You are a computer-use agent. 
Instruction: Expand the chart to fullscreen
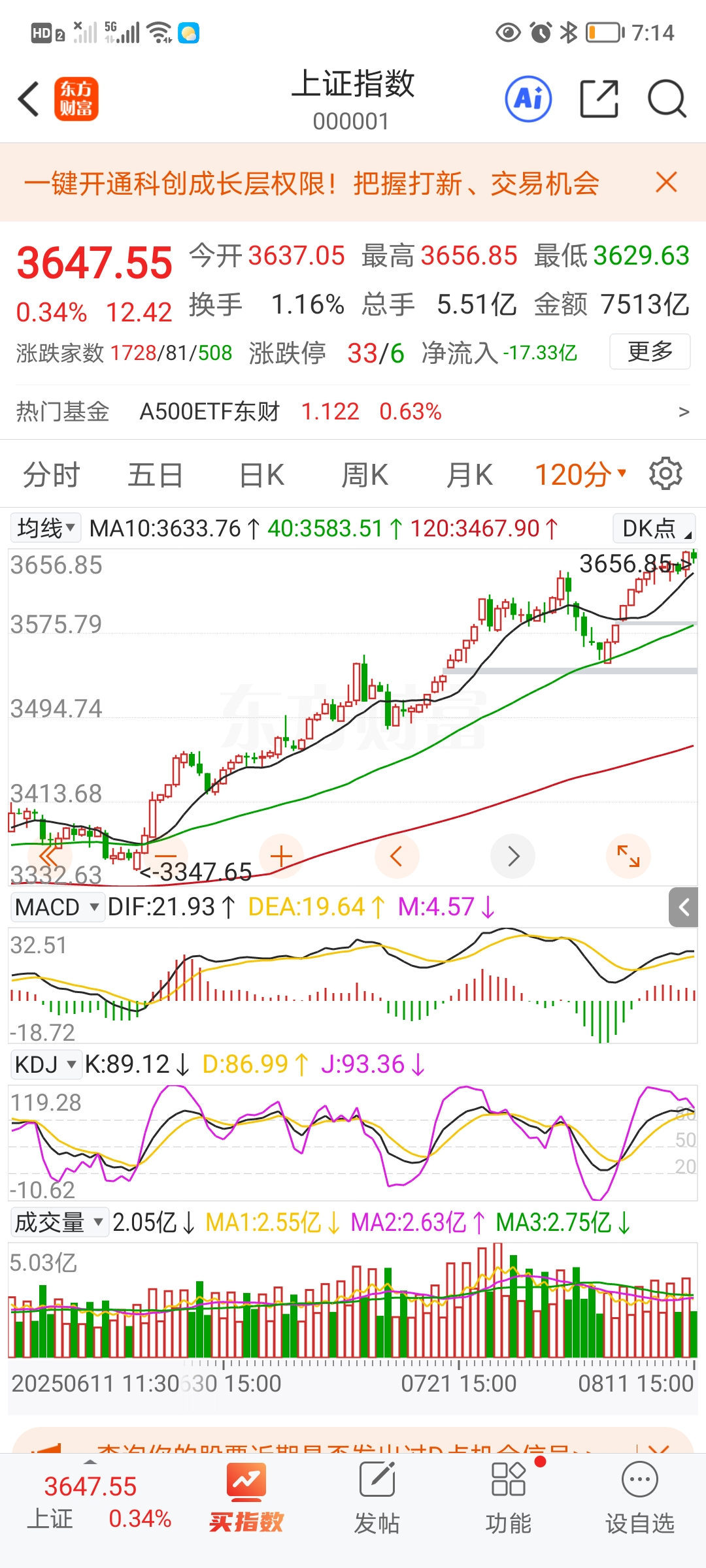(628, 856)
